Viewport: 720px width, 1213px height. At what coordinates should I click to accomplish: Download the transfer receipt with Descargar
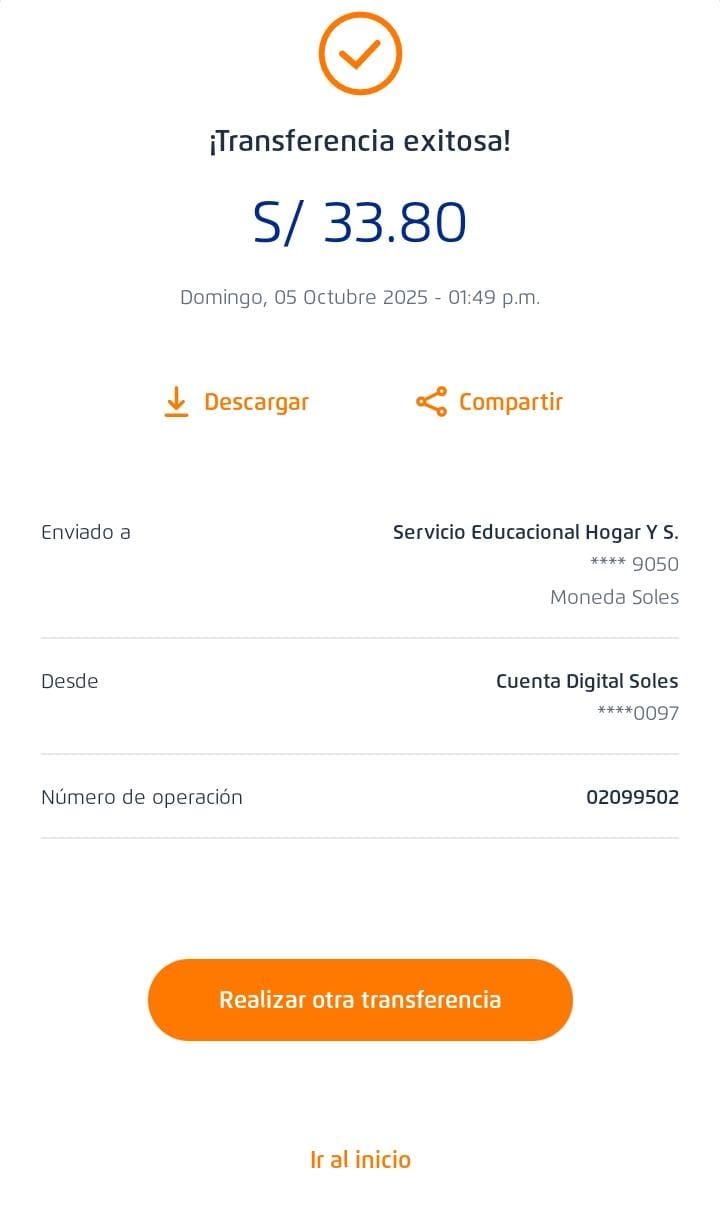237,402
